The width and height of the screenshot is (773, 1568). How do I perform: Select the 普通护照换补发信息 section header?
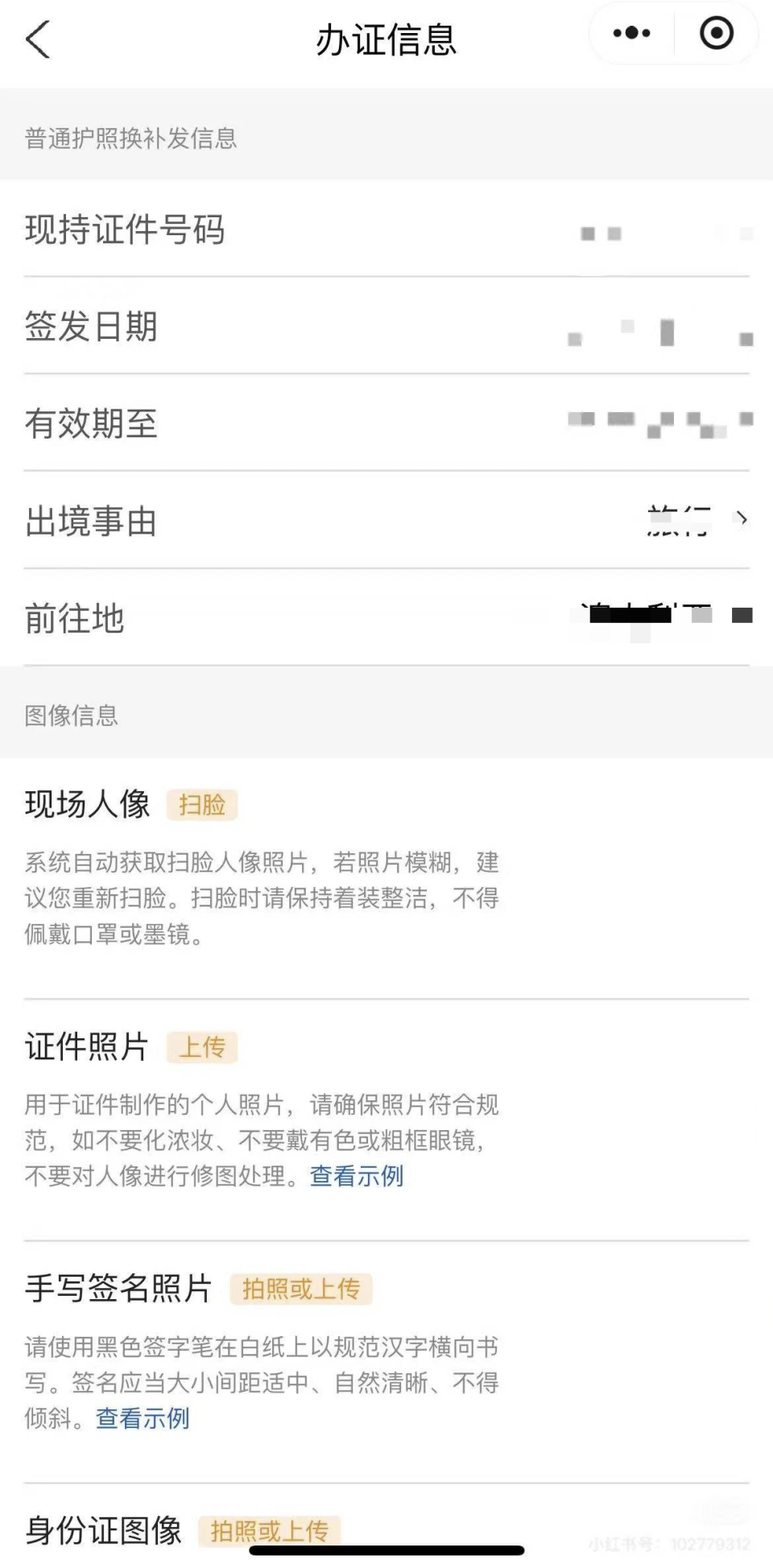[131, 138]
